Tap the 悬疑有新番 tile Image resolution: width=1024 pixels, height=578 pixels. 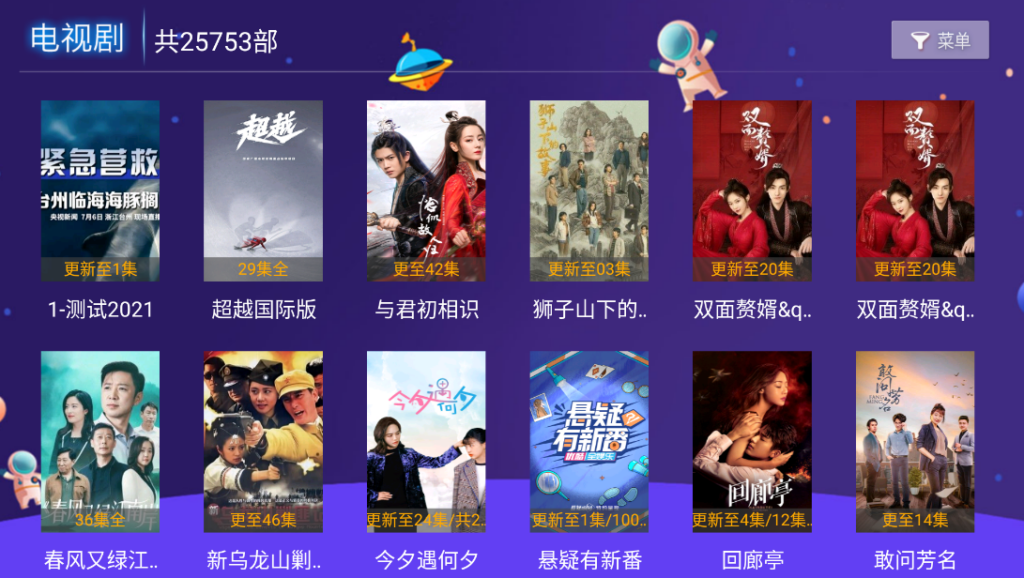pyautogui.click(x=589, y=441)
